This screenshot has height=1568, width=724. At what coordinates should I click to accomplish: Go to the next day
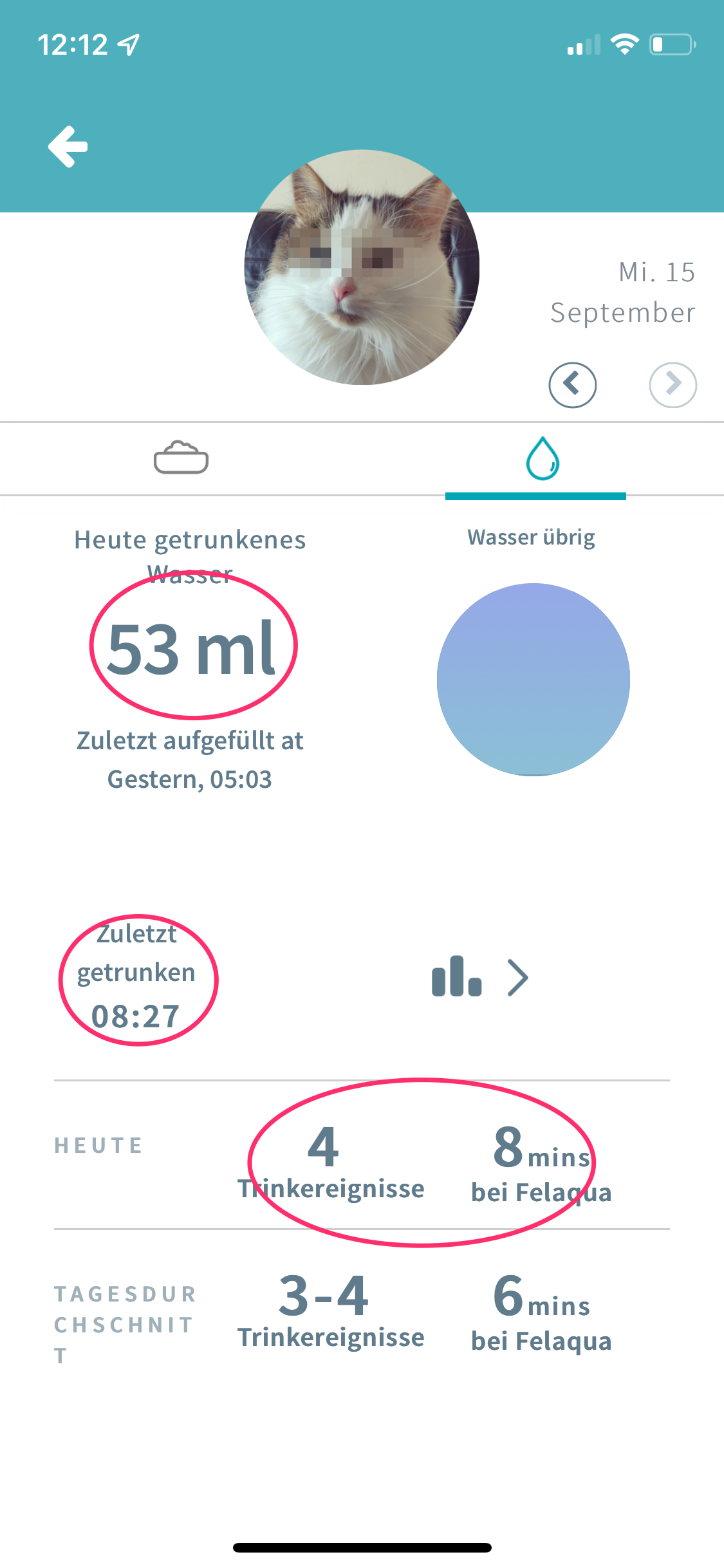click(x=673, y=385)
